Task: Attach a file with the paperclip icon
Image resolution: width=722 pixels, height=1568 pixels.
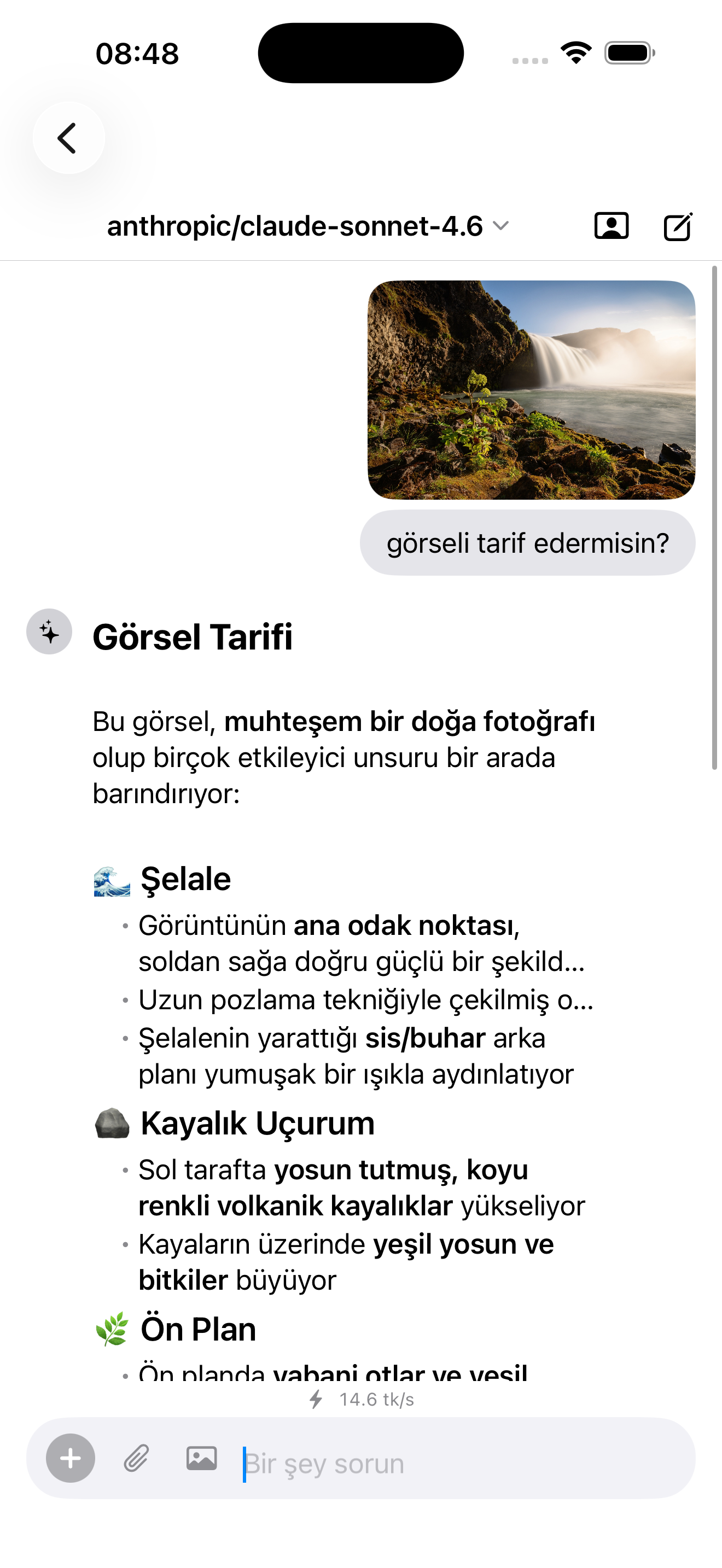Action: [136, 1458]
